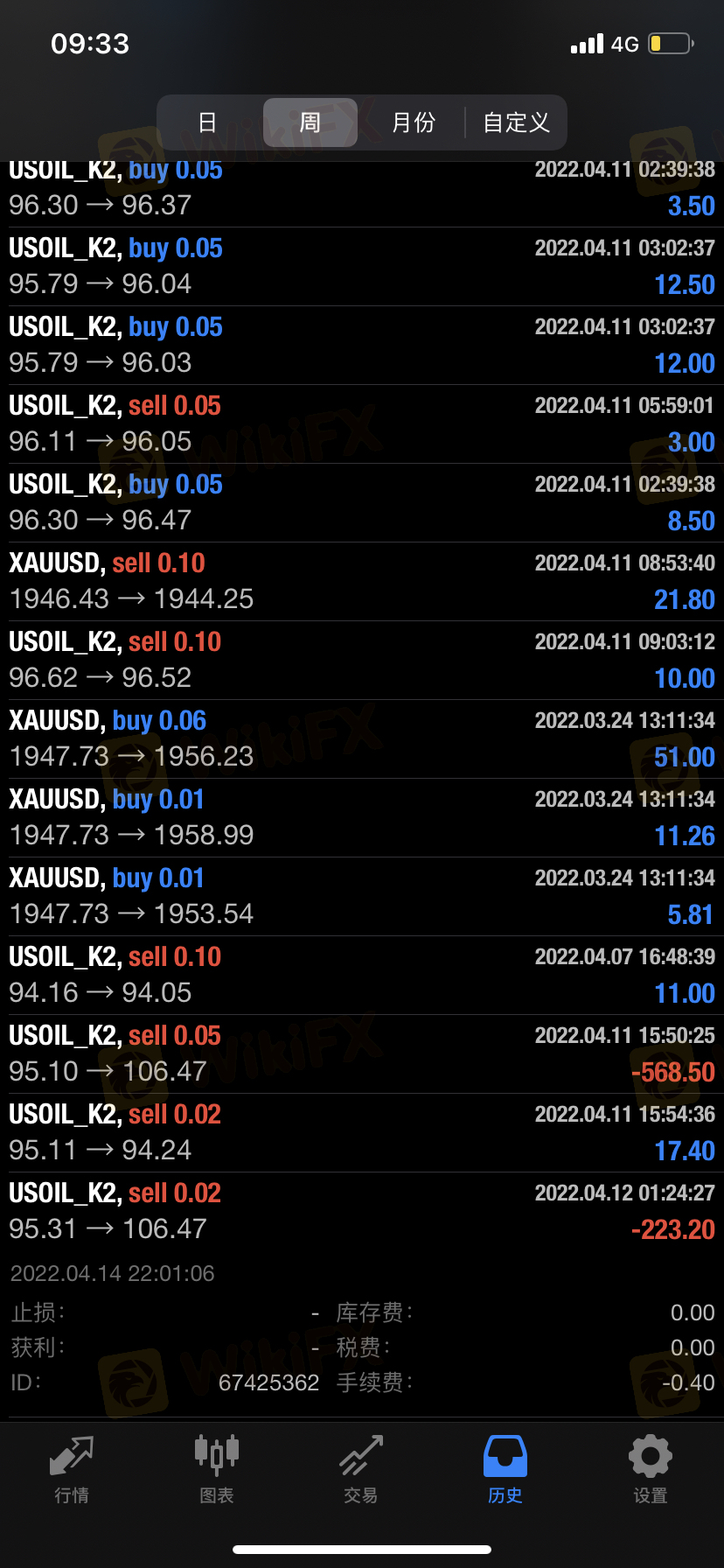
Task: Expand the XAUUSD sell 0.10 trade with 21.80 profit
Action: tap(362, 582)
